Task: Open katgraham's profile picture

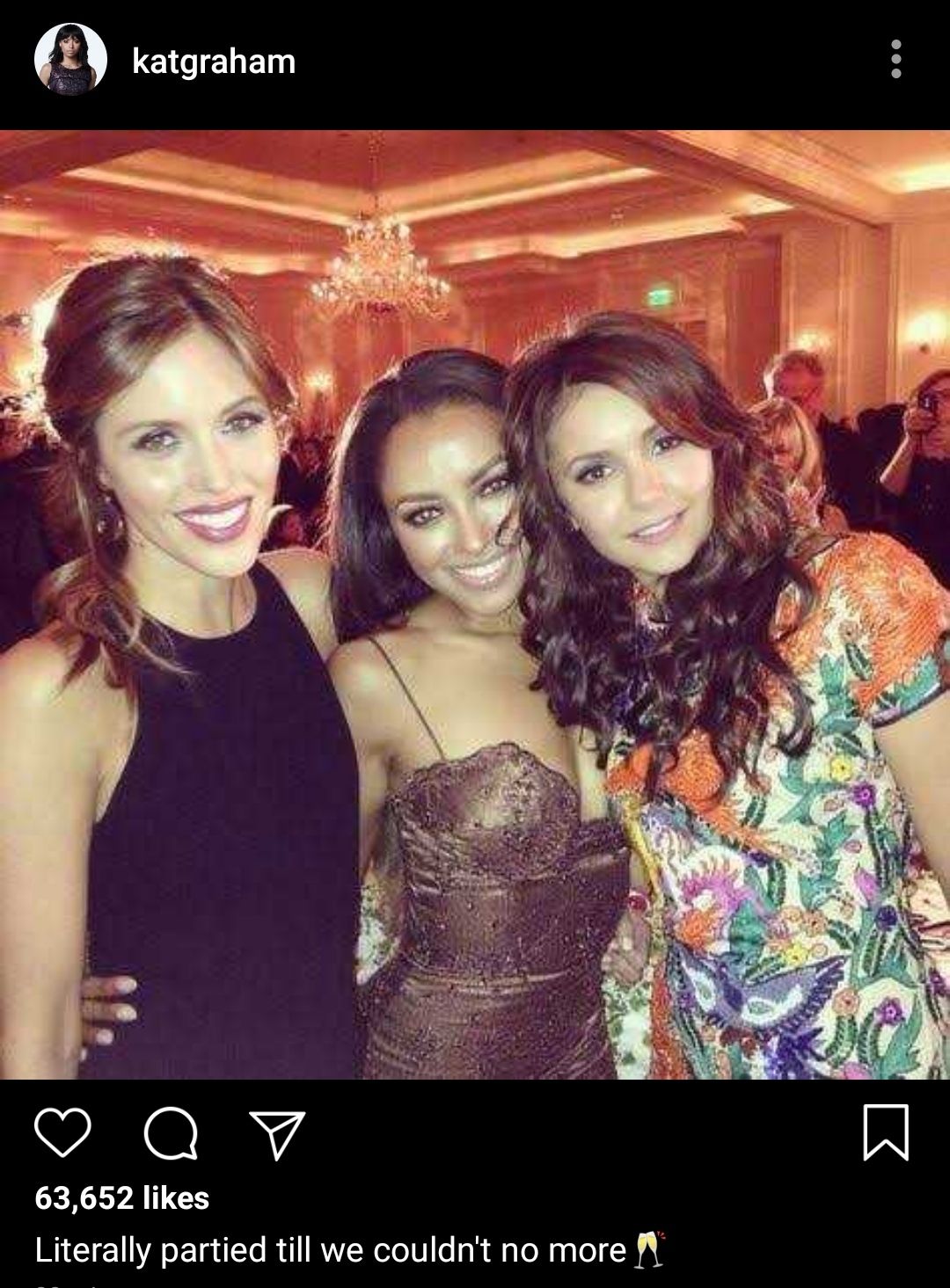Action: (x=70, y=60)
